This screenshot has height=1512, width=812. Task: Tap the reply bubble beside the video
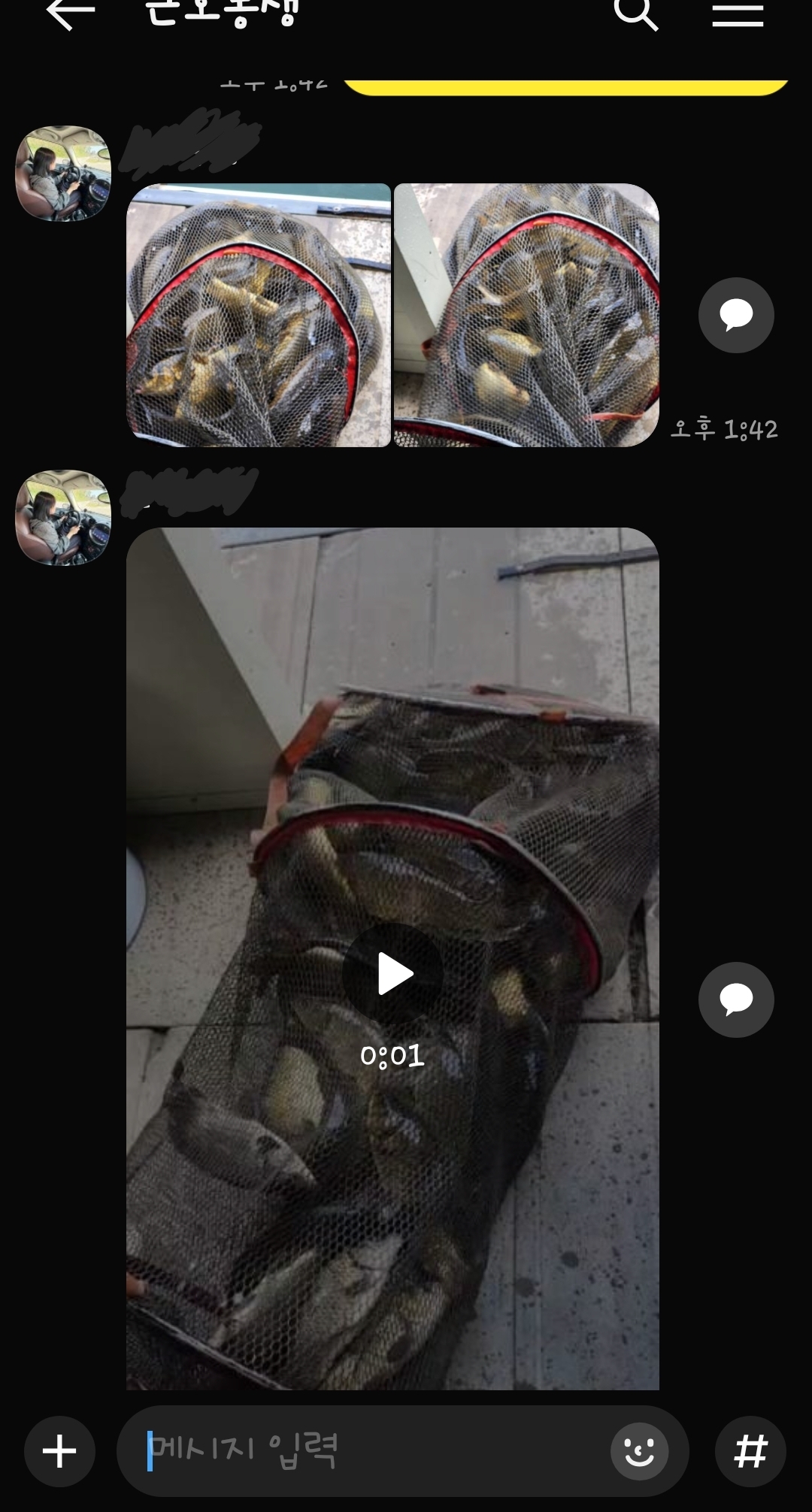tap(736, 999)
